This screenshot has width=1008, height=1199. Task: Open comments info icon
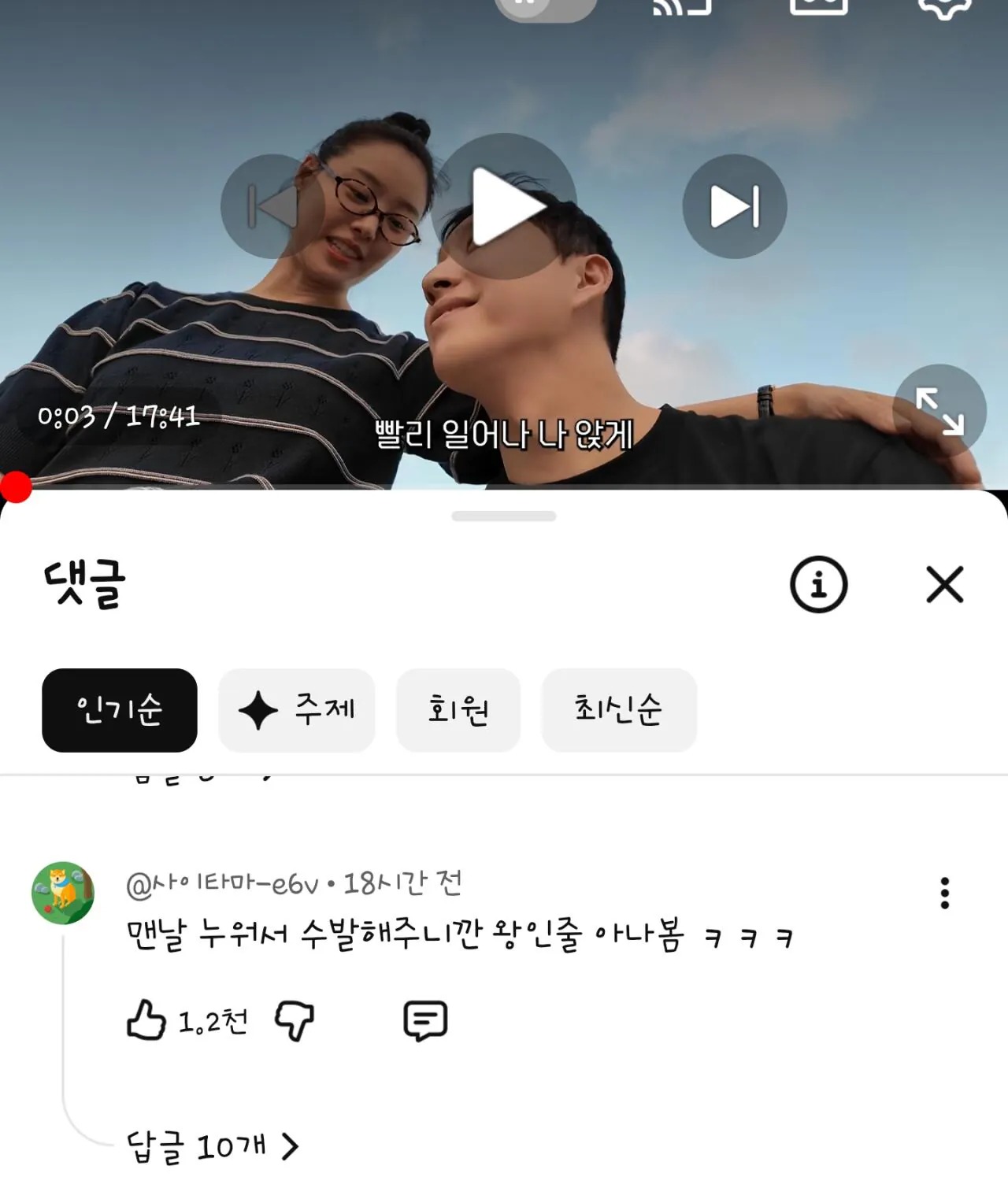[818, 585]
